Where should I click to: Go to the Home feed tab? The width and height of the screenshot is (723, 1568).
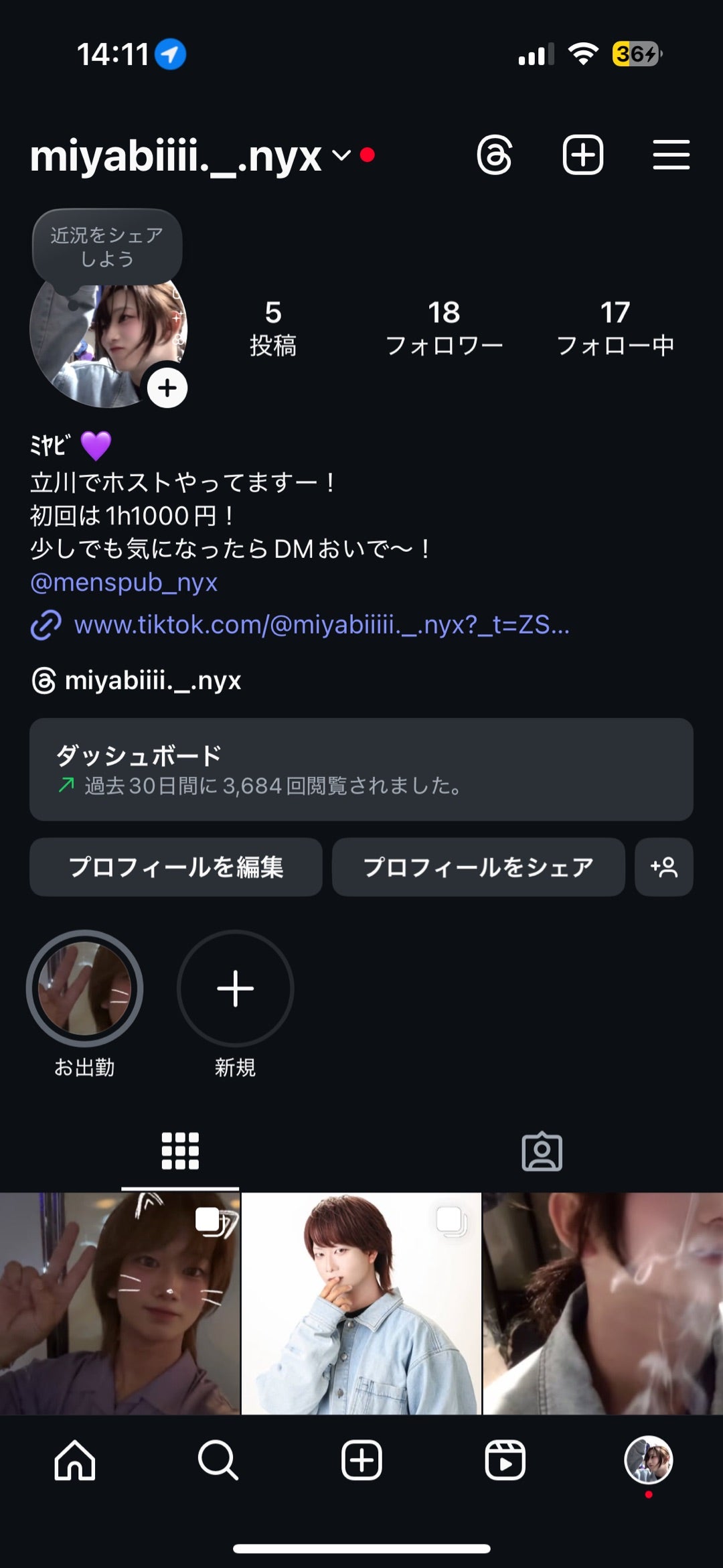tap(74, 1460)
